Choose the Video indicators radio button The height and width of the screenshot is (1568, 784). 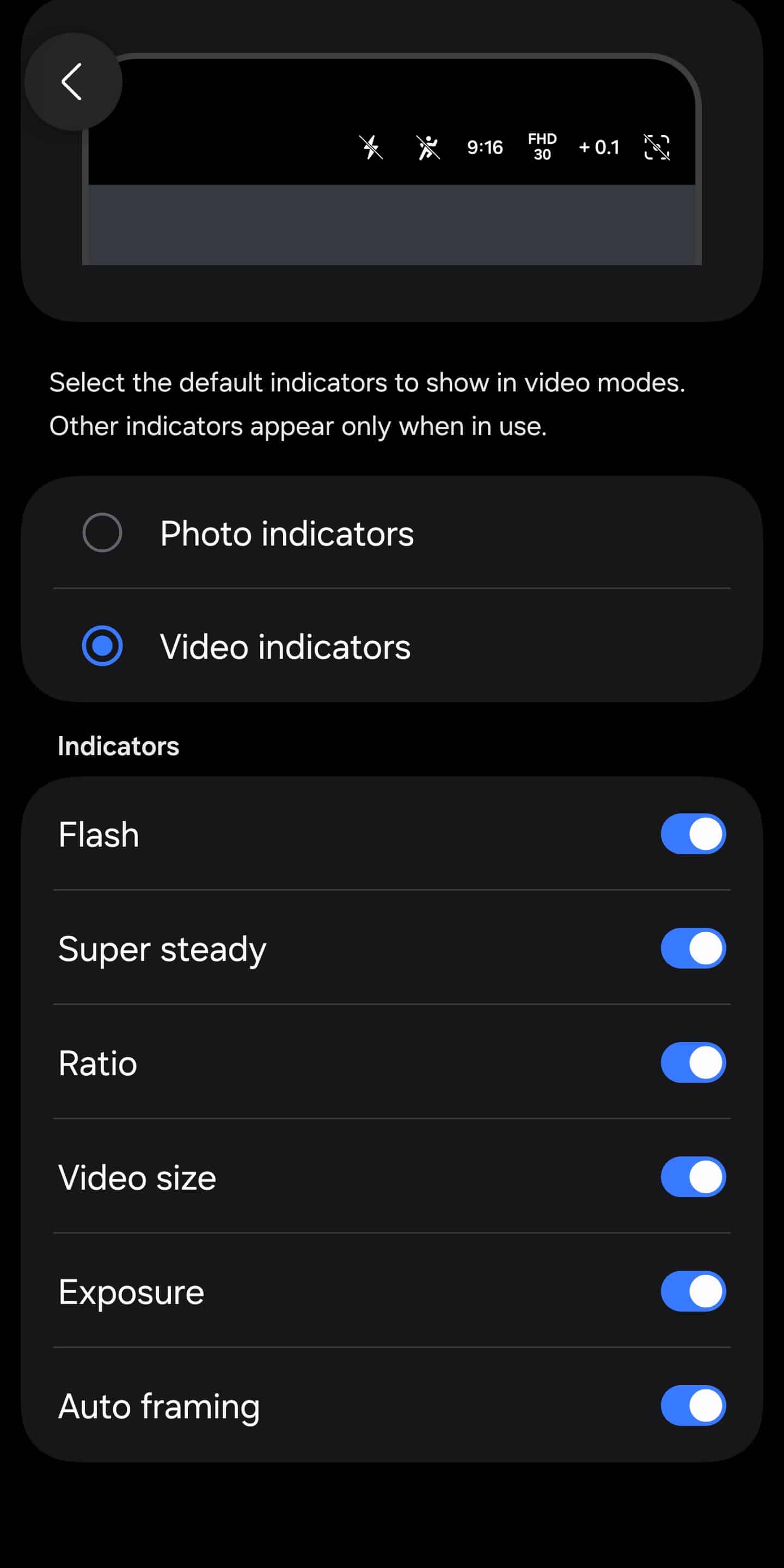[x=102, y=646]
